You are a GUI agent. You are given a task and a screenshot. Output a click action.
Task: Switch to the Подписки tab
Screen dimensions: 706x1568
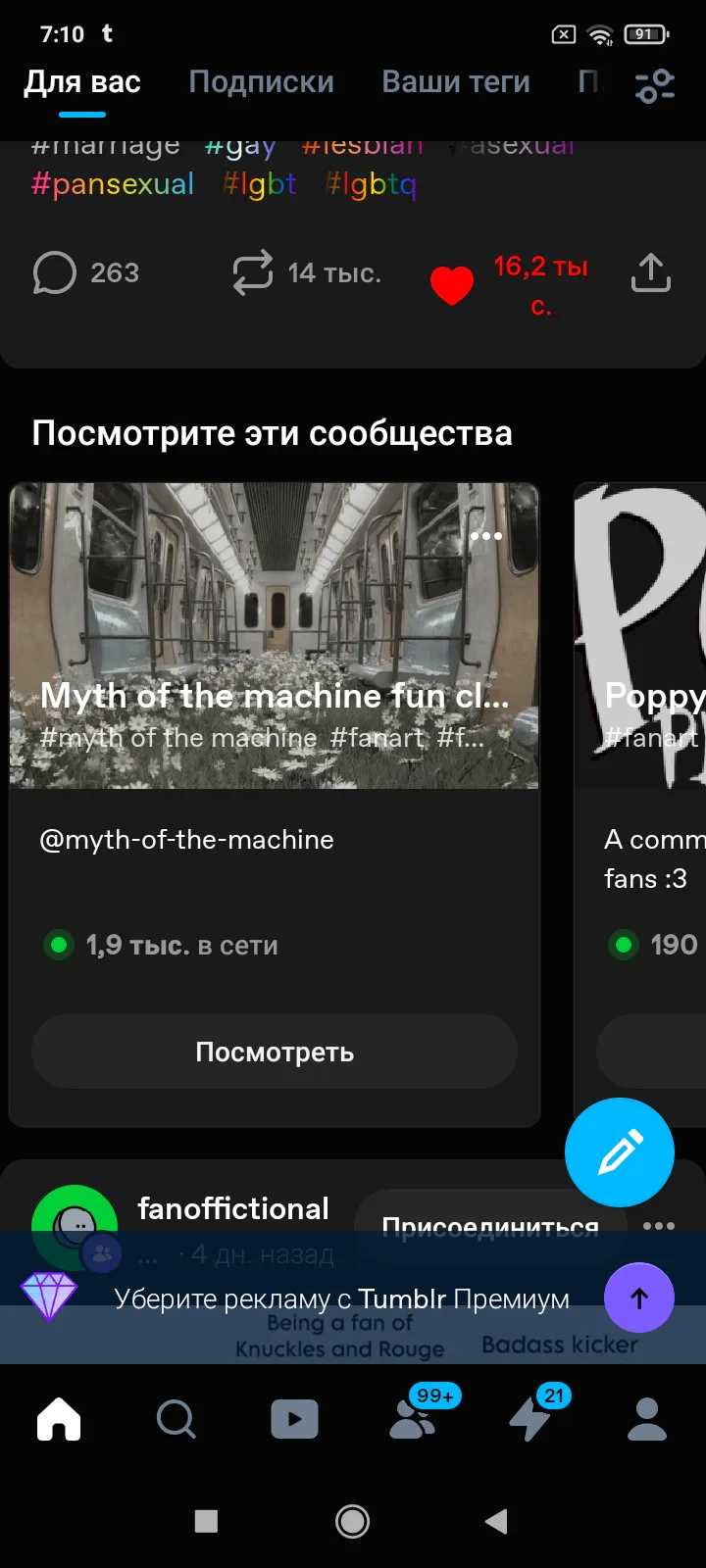point(261,82)
